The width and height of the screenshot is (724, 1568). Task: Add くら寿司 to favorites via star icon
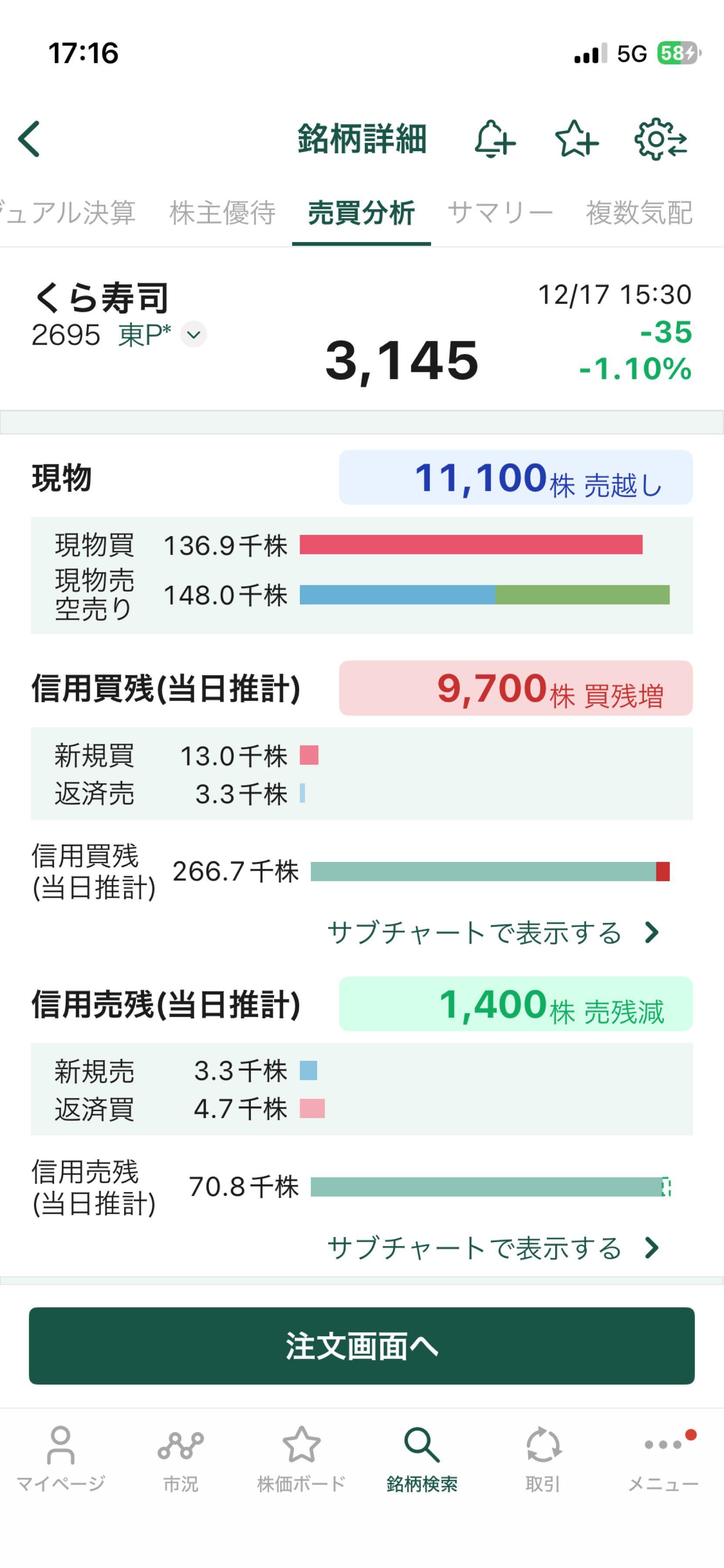pos(575,139)
